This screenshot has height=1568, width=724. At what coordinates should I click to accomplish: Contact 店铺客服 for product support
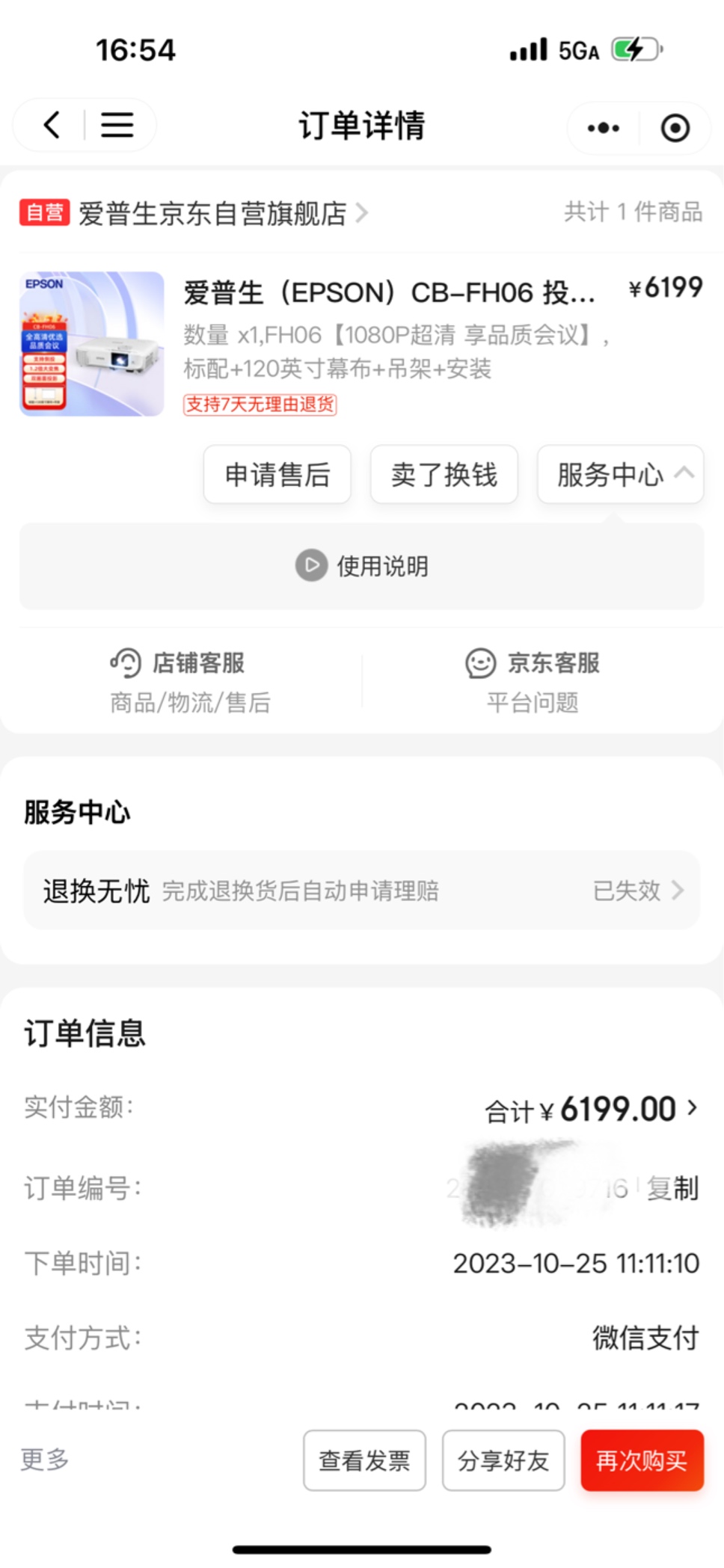point(190,680)
